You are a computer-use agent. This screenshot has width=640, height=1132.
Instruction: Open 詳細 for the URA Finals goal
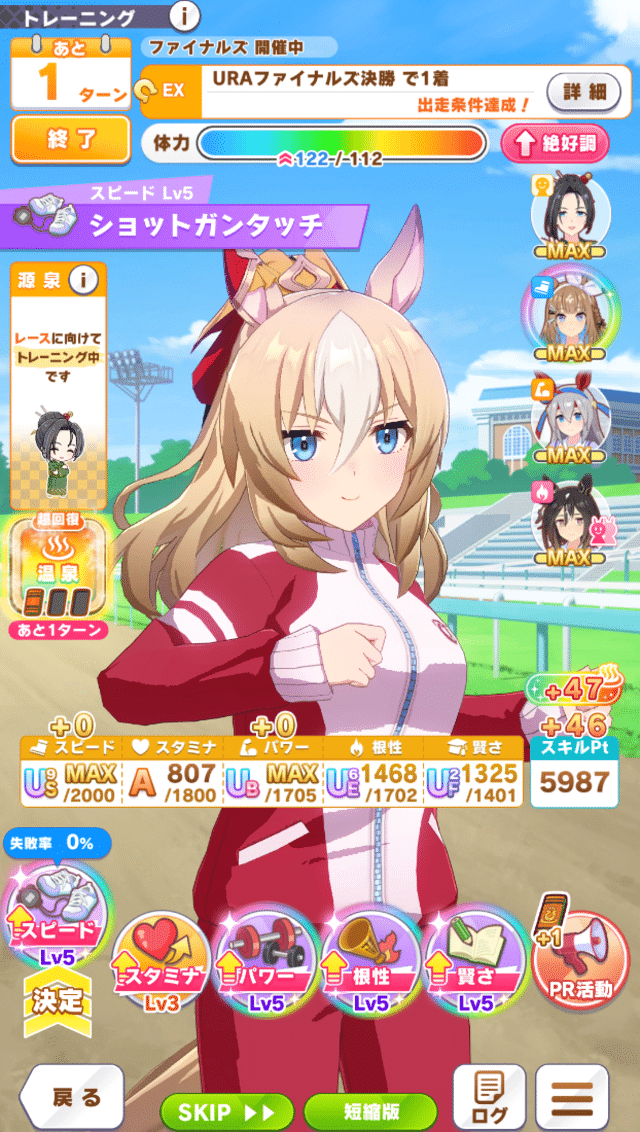click(584, 91)
